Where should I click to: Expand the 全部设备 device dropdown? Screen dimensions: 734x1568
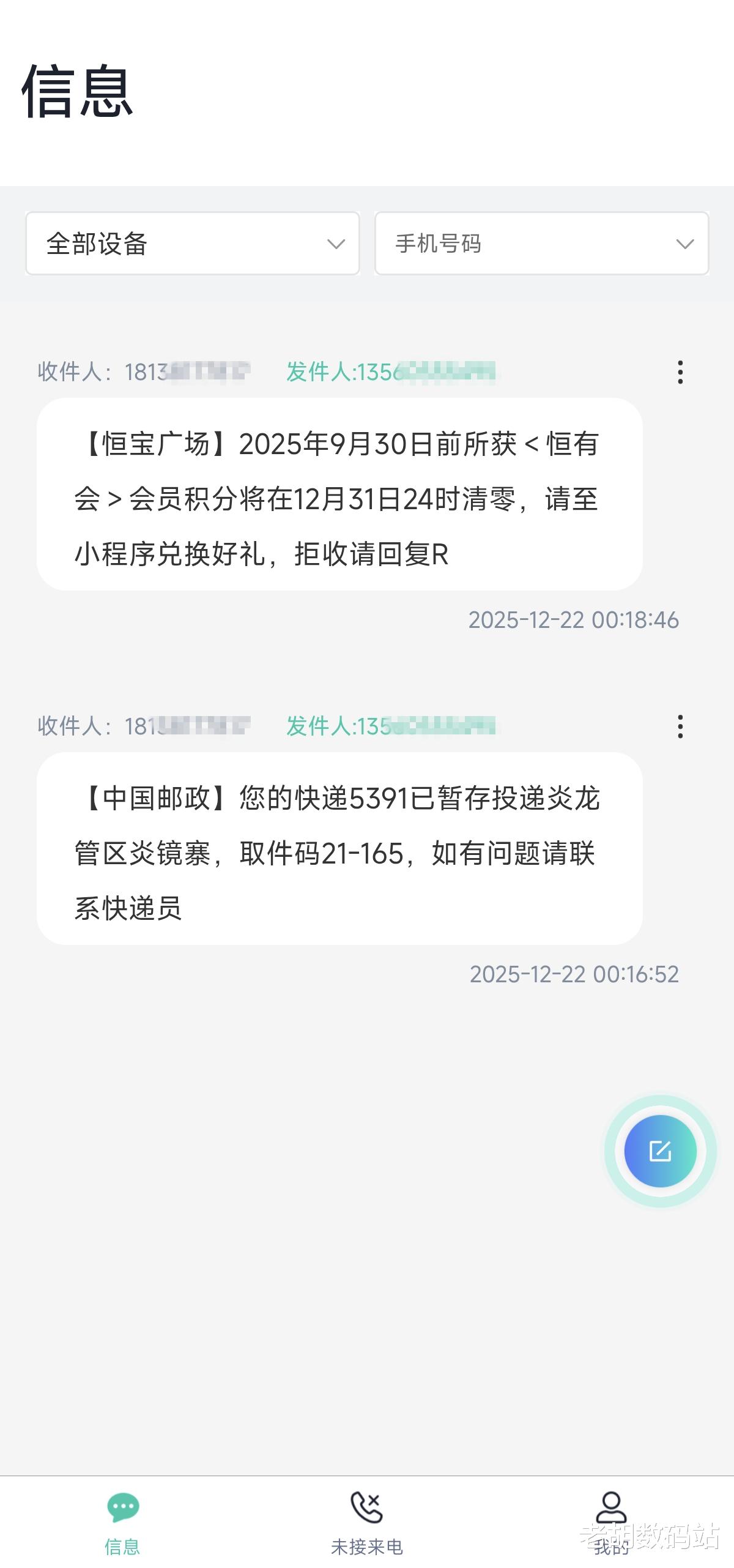tap(192, 244)
